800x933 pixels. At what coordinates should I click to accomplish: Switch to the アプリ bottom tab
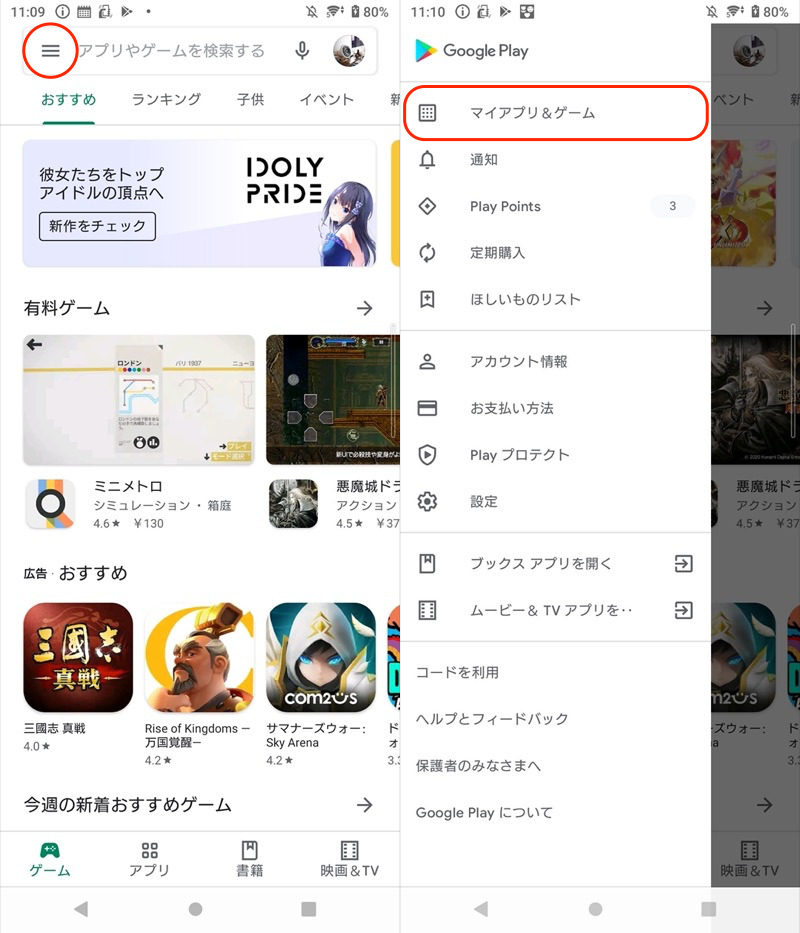point(149,858)
